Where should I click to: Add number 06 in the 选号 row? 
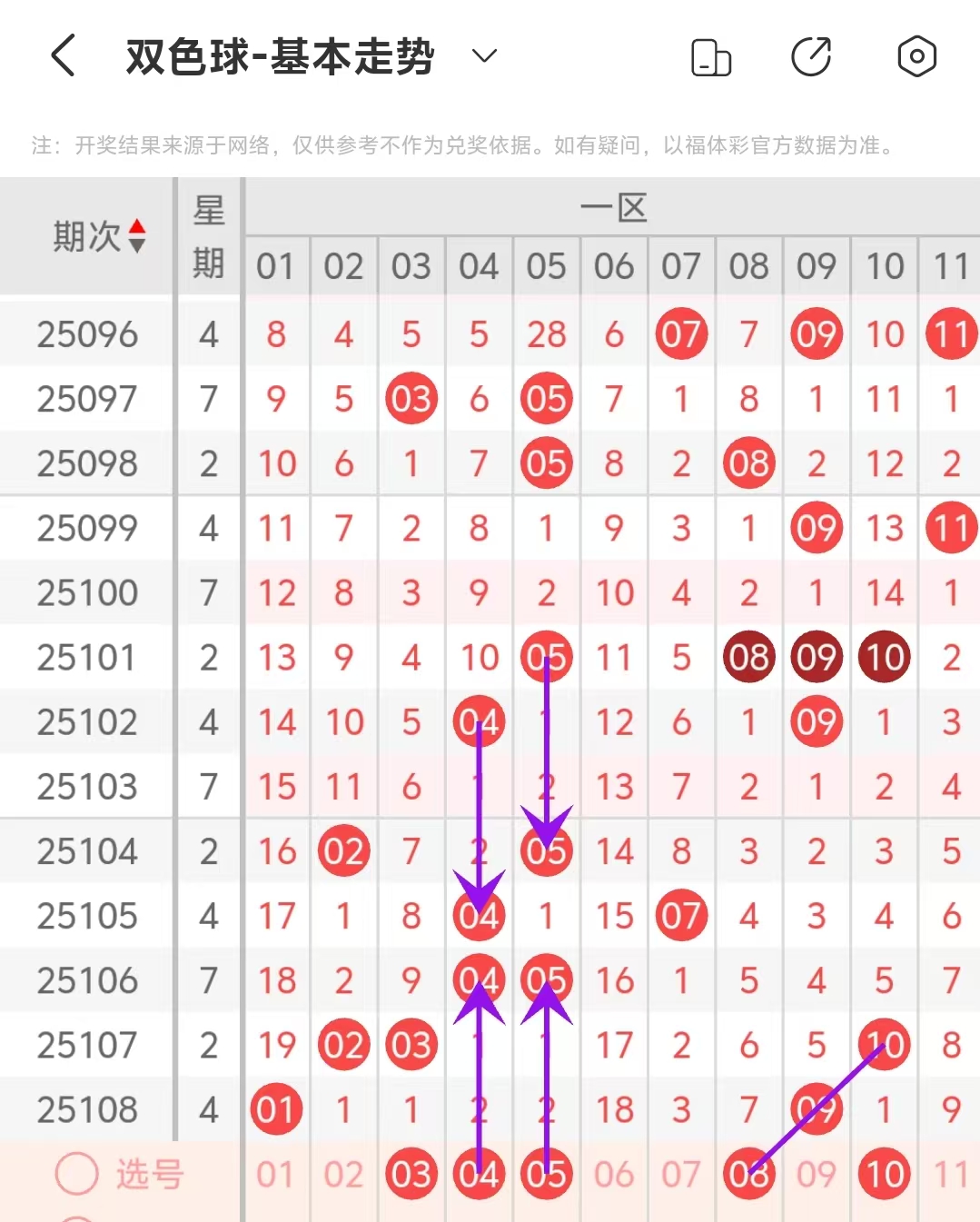614,1174
